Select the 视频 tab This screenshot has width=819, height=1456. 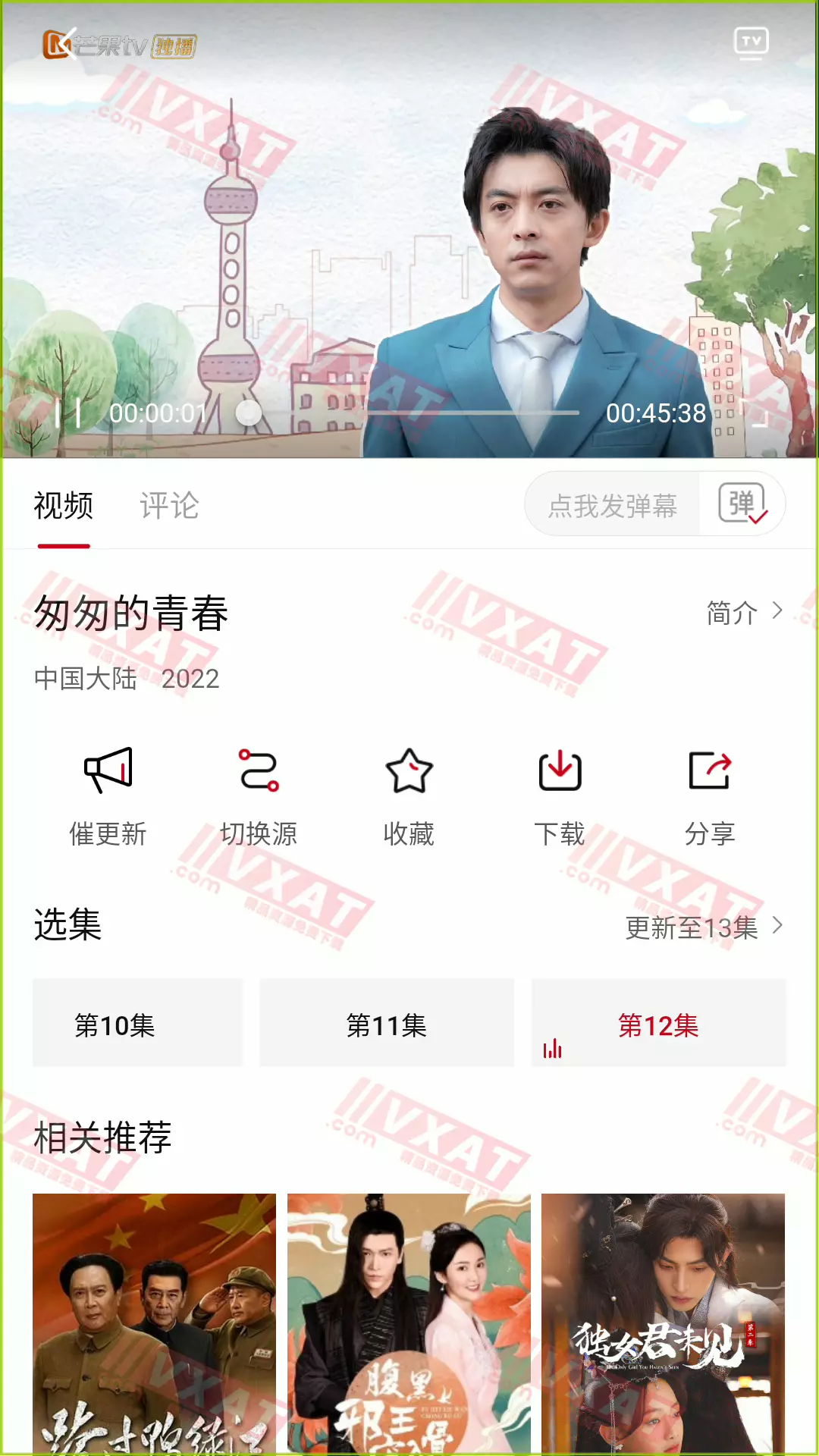(64, 506)
